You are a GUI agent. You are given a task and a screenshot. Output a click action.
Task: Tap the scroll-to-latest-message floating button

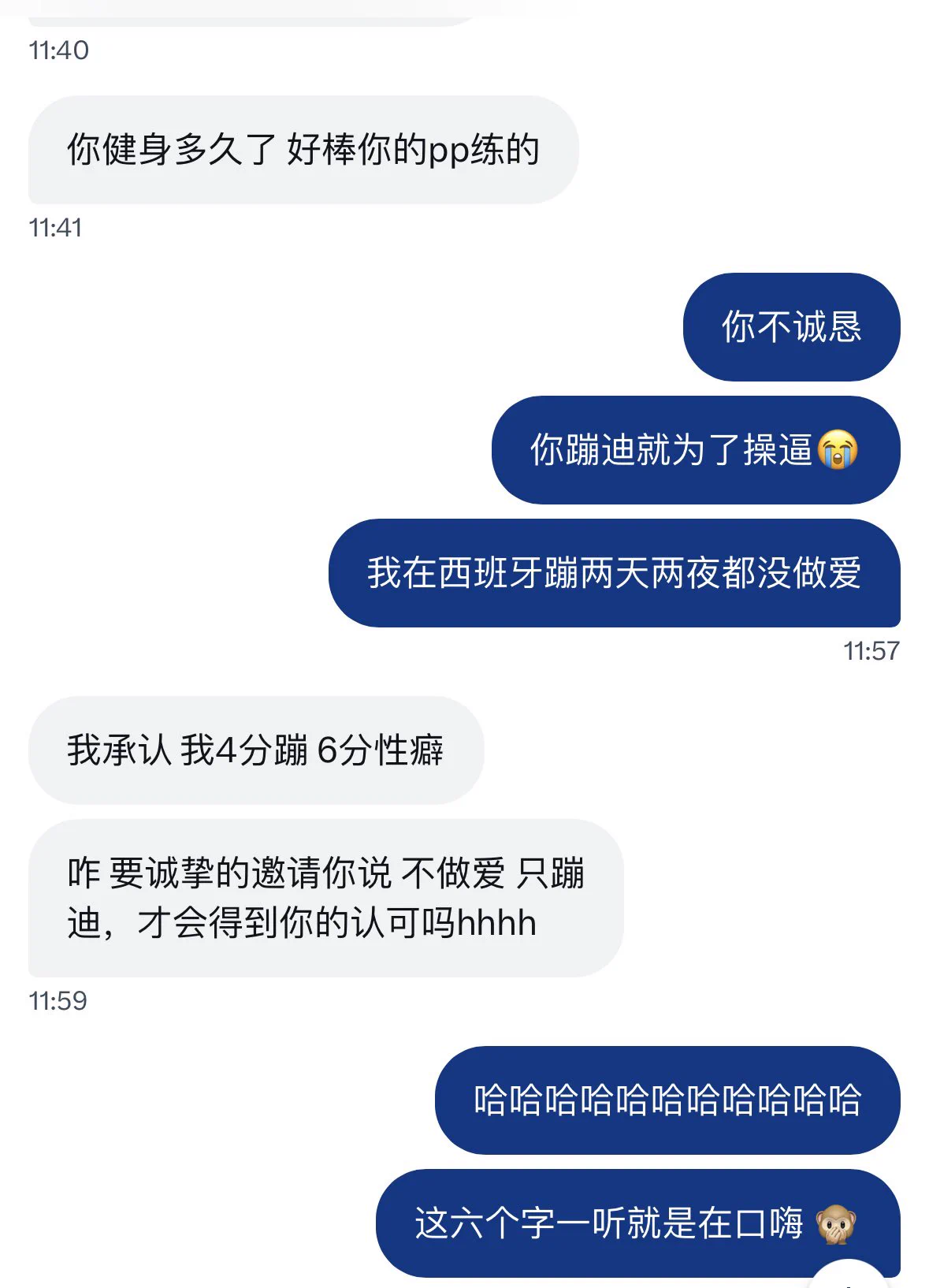click(849, 1277)
